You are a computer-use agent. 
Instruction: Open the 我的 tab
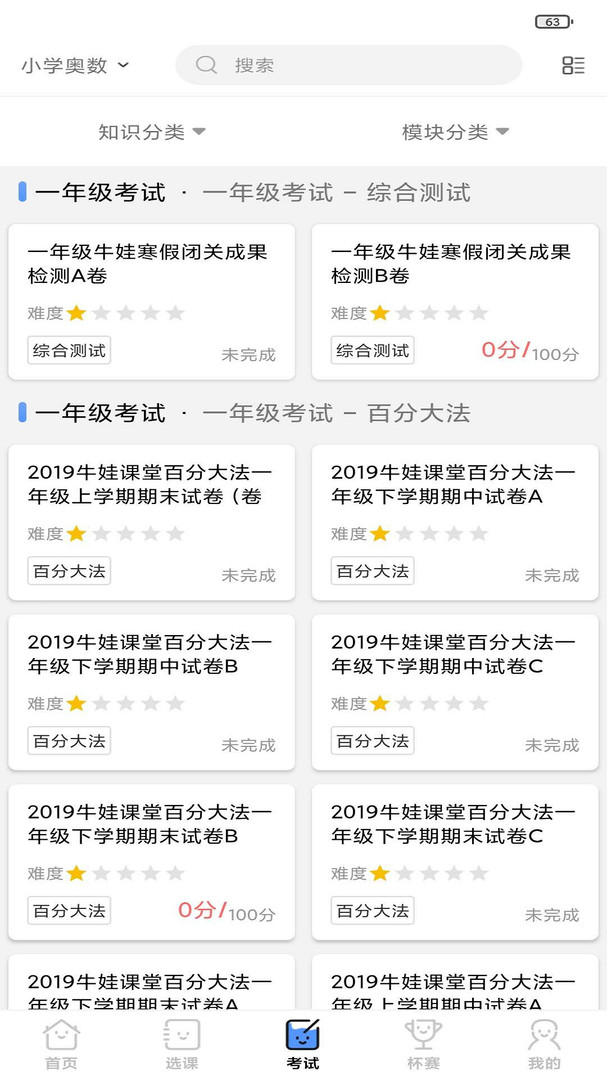[x=544, y=1044]
